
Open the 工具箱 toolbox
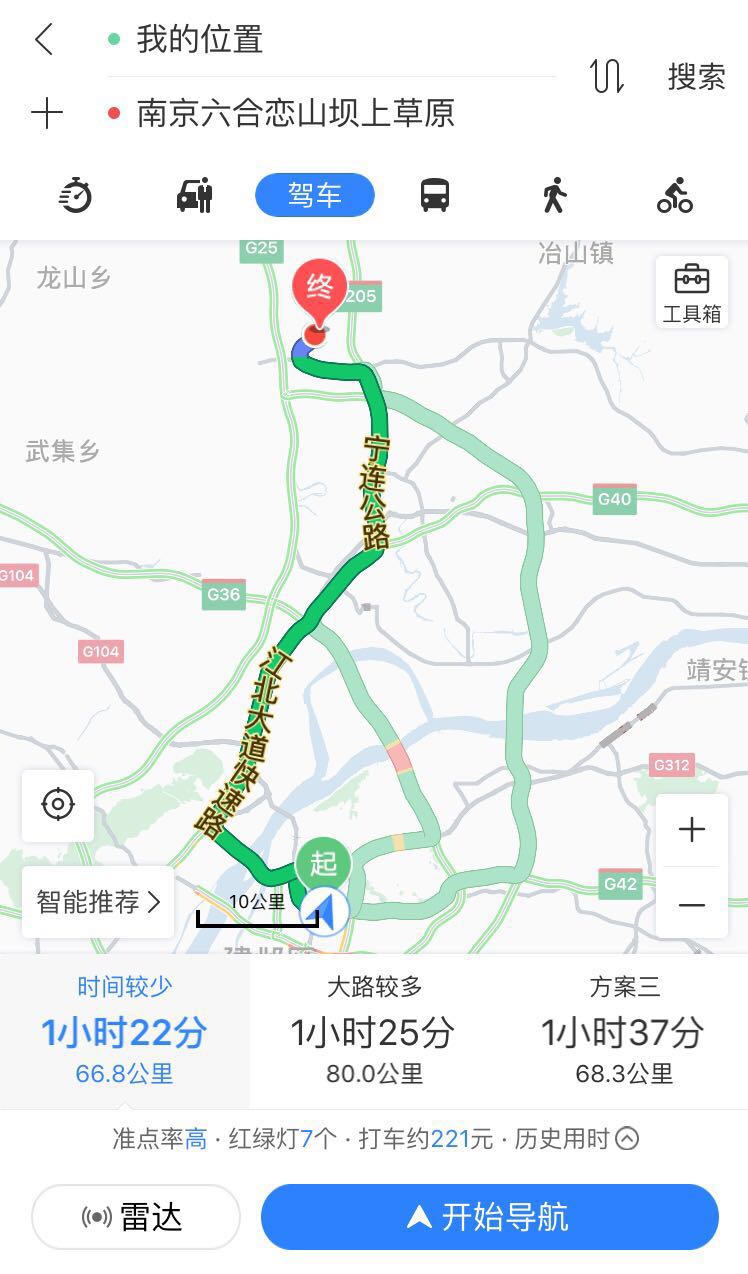point(691,292)
